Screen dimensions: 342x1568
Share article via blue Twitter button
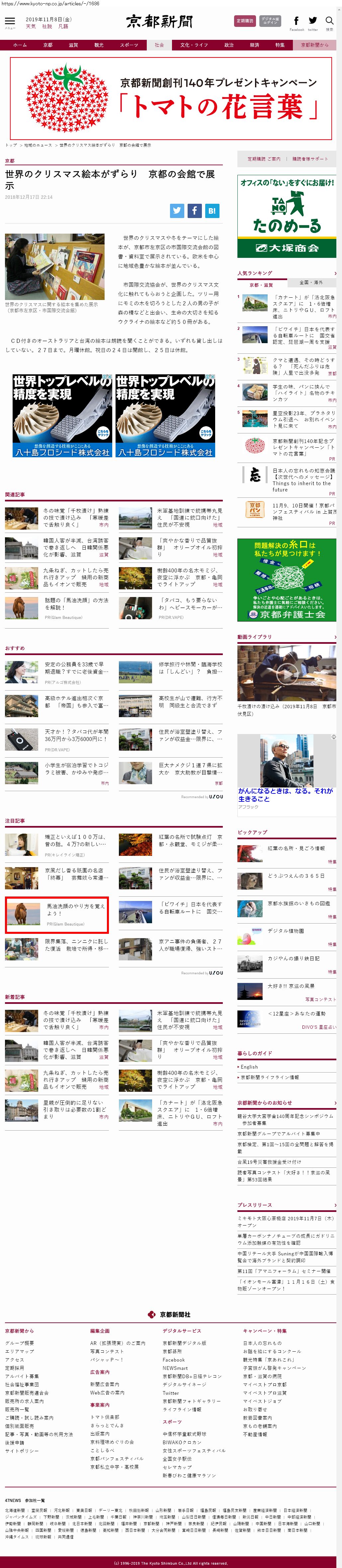177,211
